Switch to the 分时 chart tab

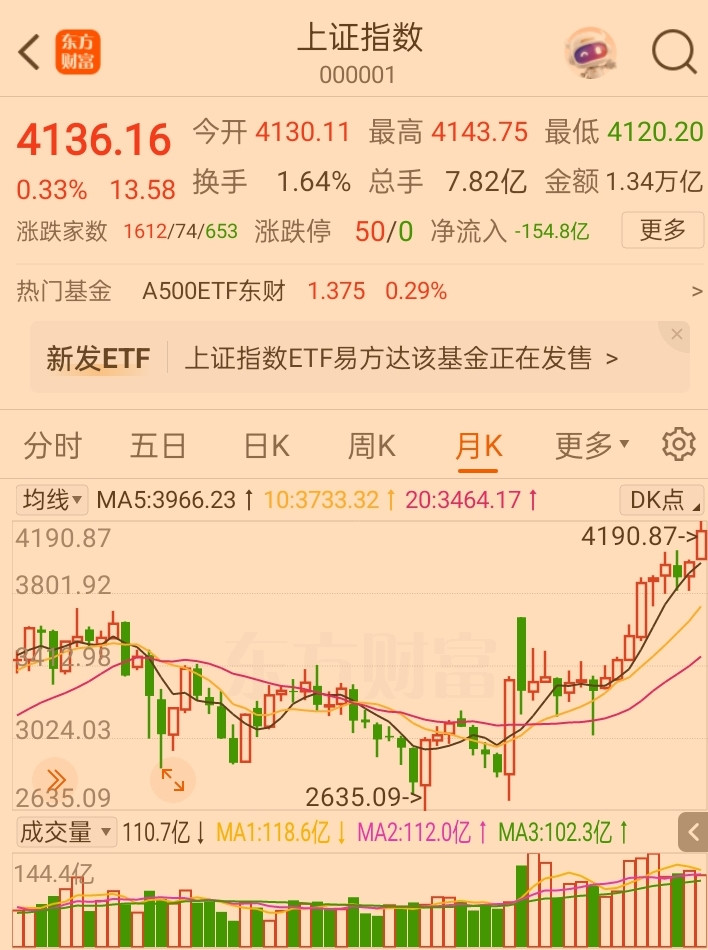(53, 446)
